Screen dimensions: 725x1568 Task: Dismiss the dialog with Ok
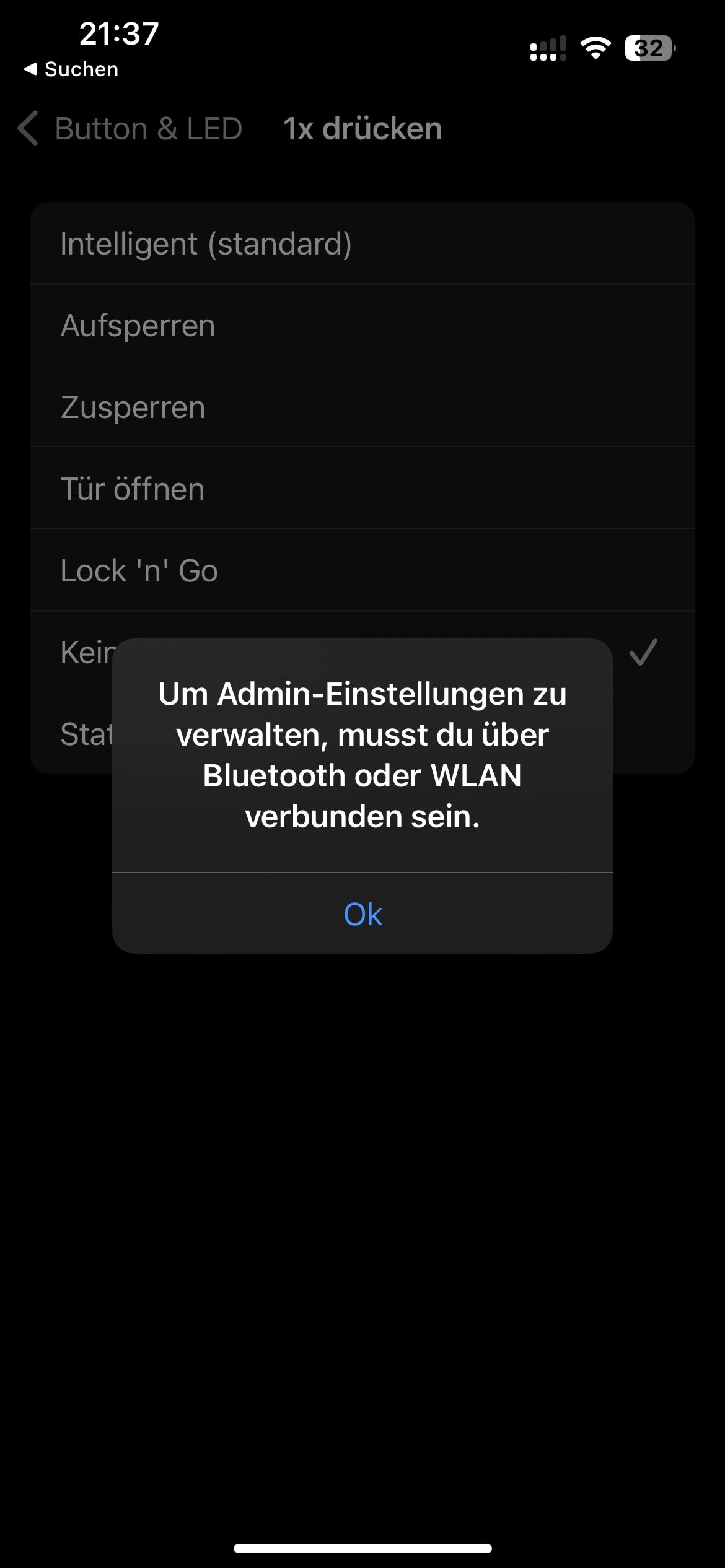click(362, 913)
